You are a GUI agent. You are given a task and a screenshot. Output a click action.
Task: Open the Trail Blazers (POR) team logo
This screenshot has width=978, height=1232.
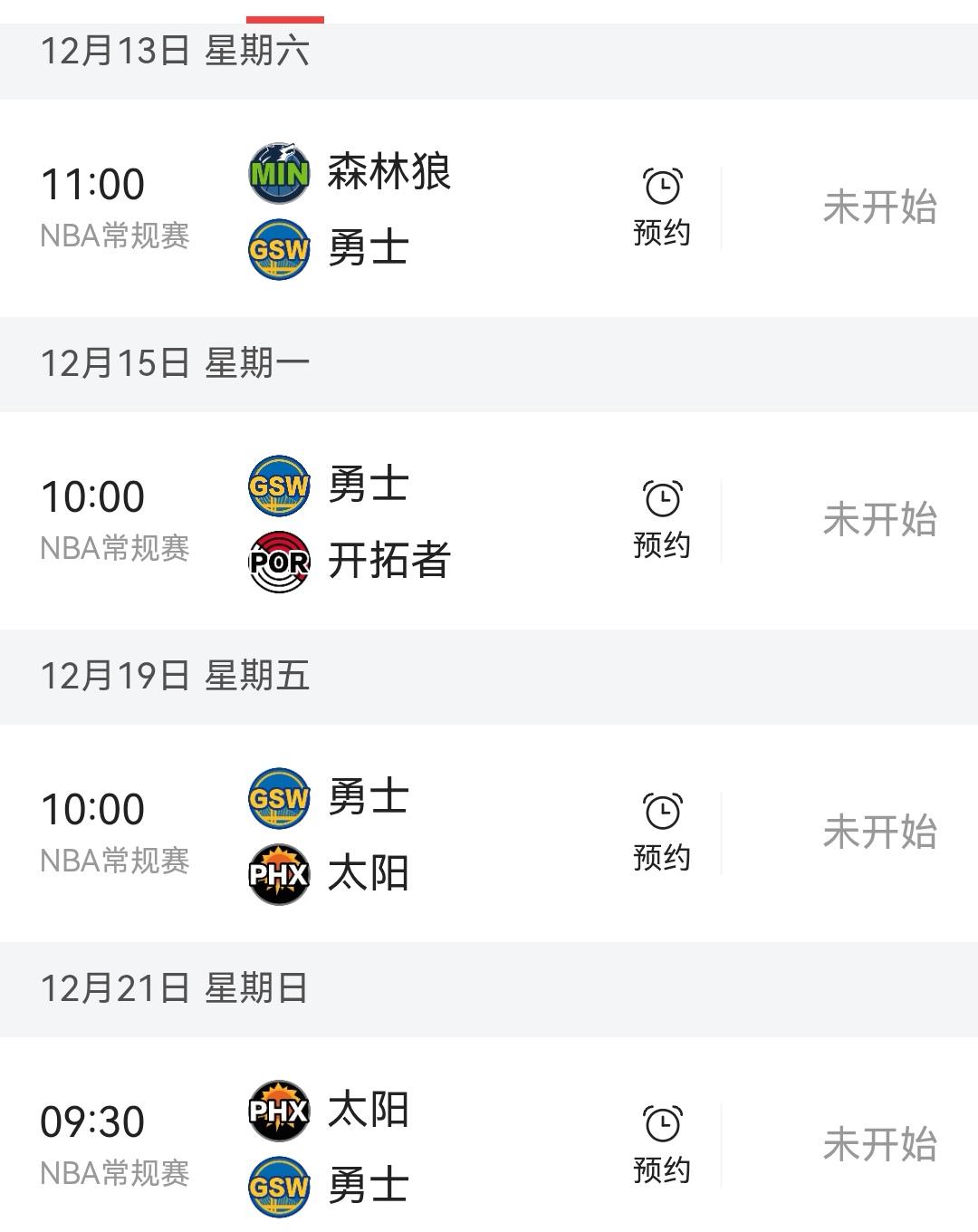point(278,562)
